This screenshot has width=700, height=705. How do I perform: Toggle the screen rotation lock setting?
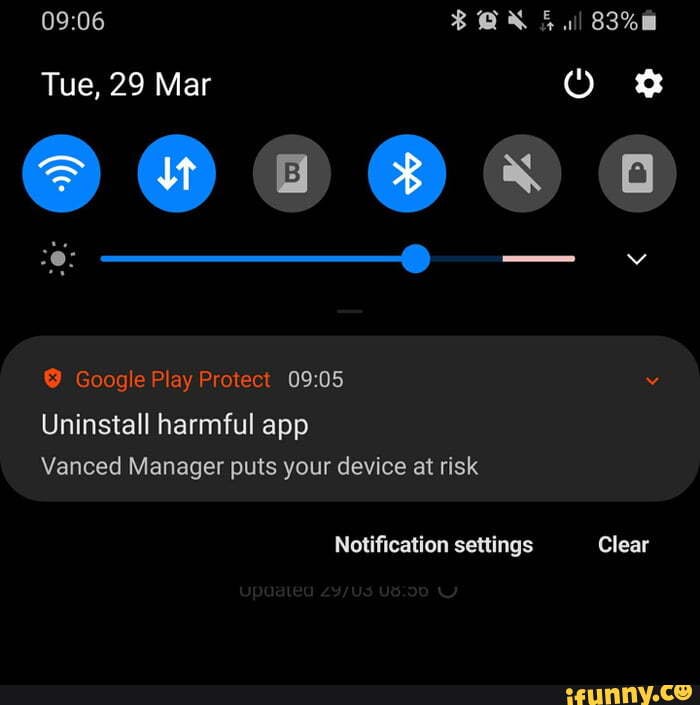[x=637, y=174]
